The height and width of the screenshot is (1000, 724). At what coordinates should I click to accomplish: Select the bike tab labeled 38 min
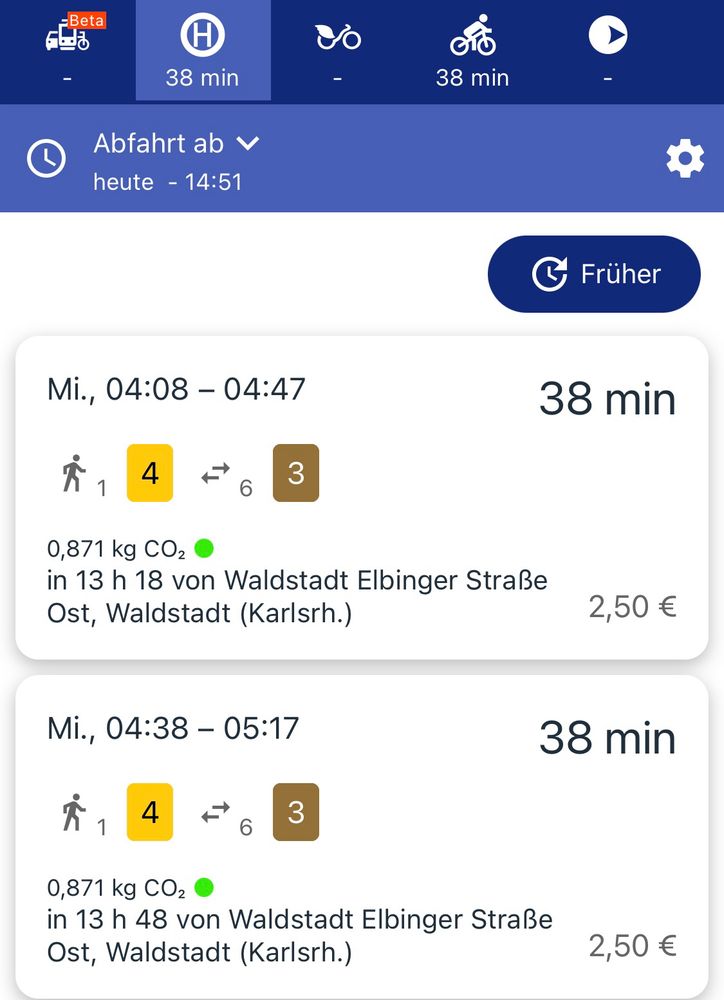point(472,51)
